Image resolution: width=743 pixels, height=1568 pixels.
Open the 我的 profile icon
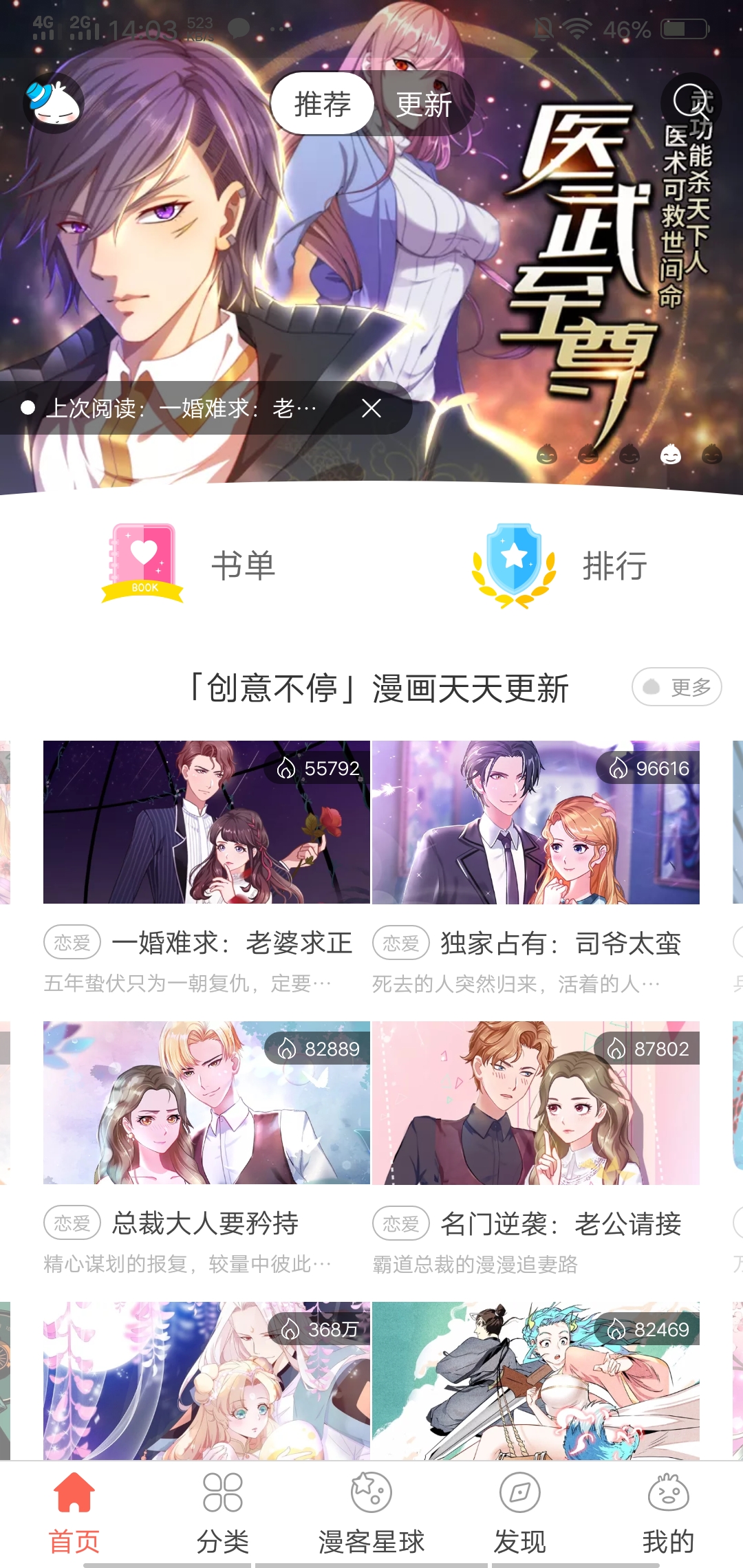click(669, 1492)
